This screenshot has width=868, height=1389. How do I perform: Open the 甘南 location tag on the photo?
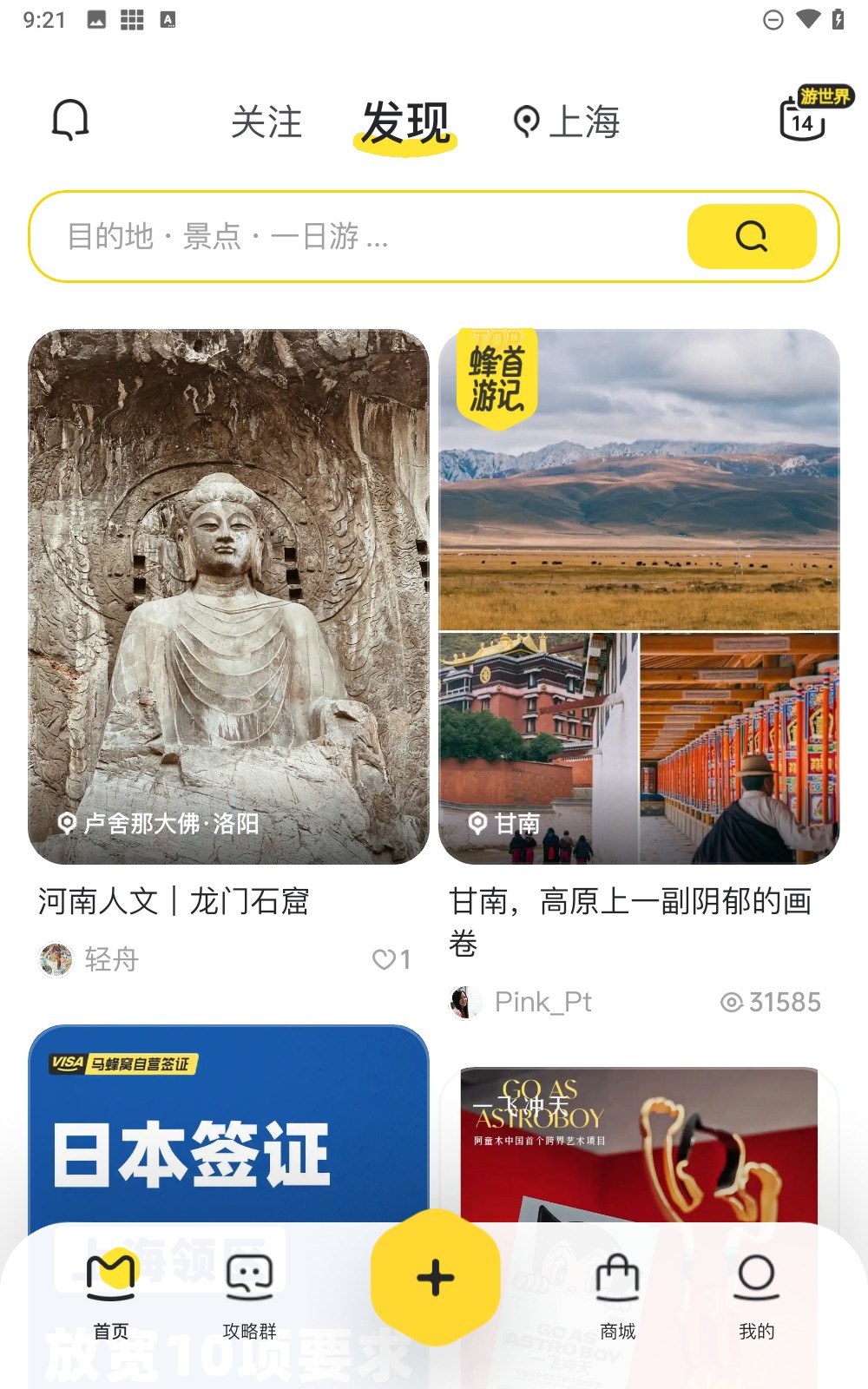505,825
